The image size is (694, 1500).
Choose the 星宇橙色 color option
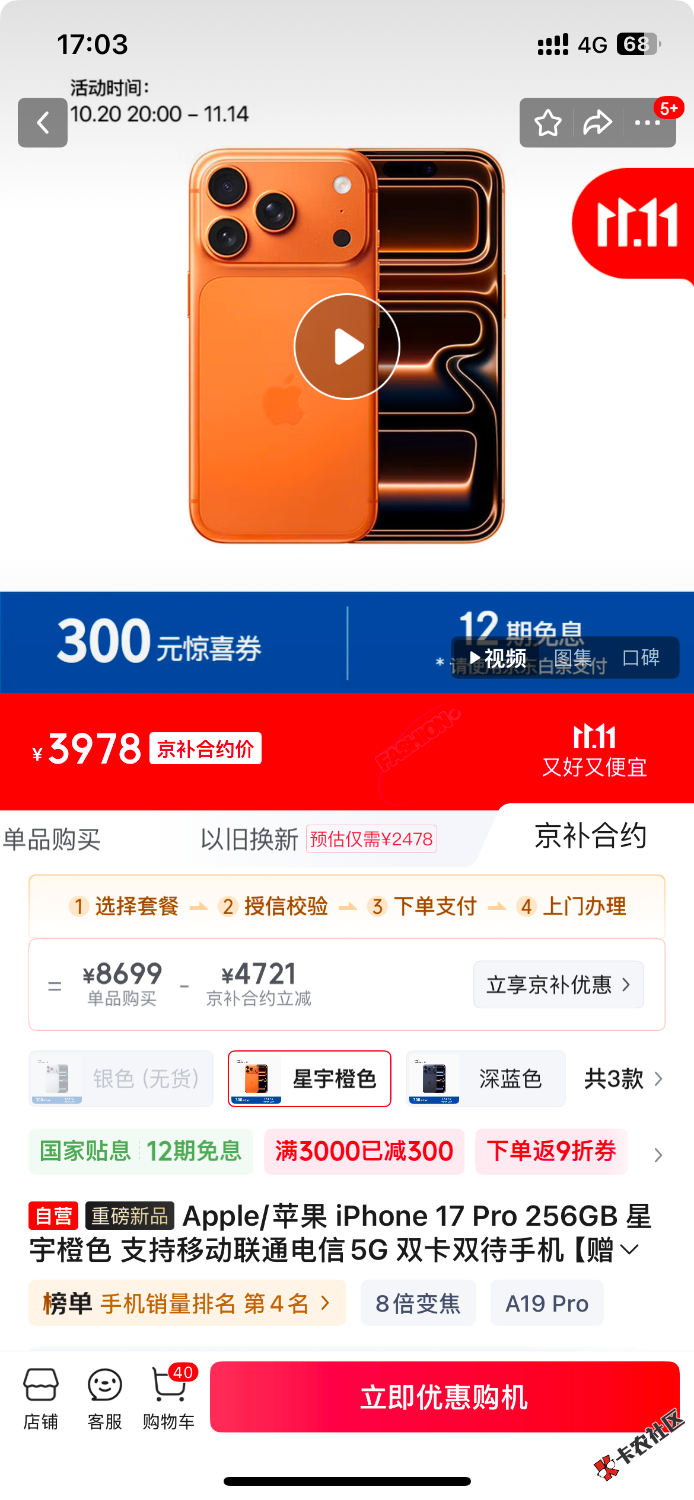click(x=309, y=1079)
